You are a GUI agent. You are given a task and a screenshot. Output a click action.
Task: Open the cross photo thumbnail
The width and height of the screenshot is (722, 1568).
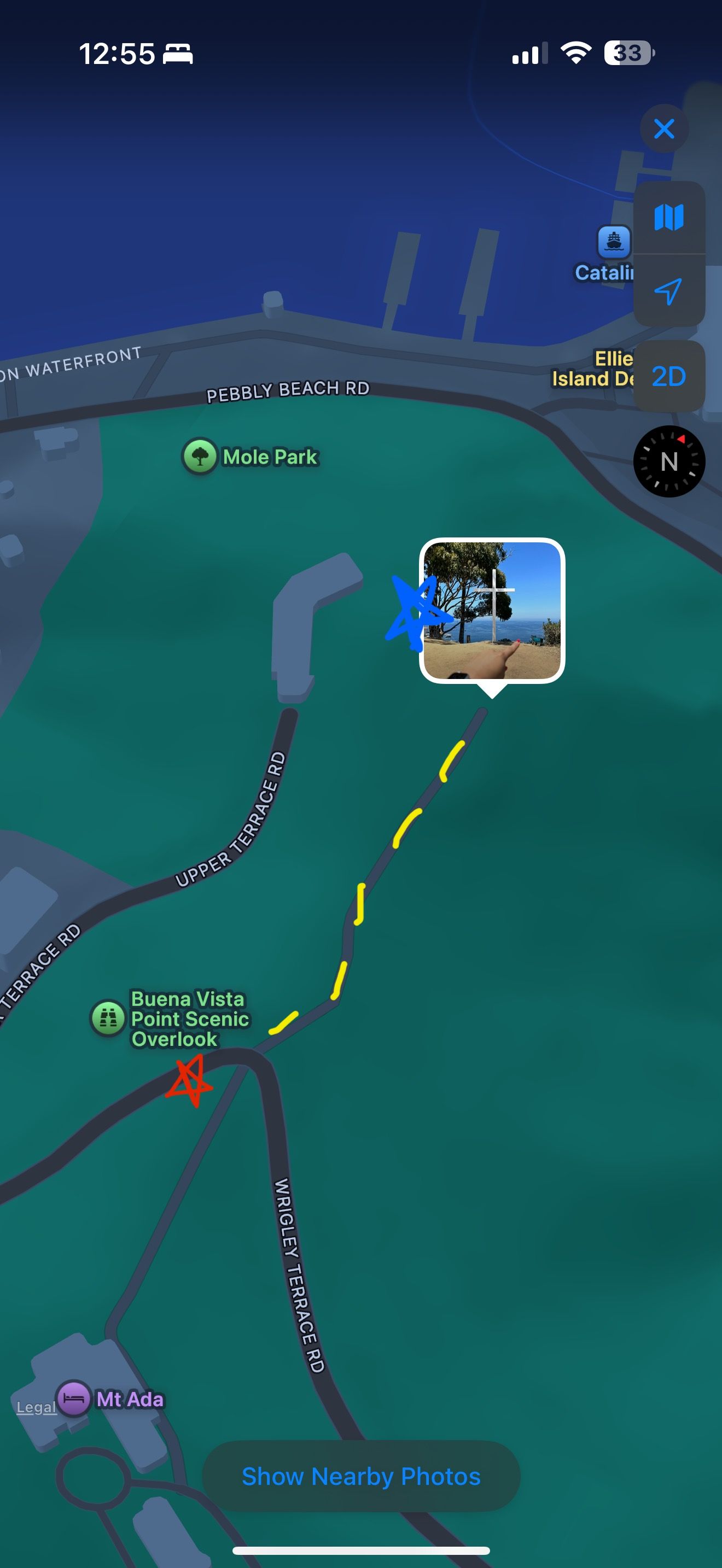coord(492,611)
